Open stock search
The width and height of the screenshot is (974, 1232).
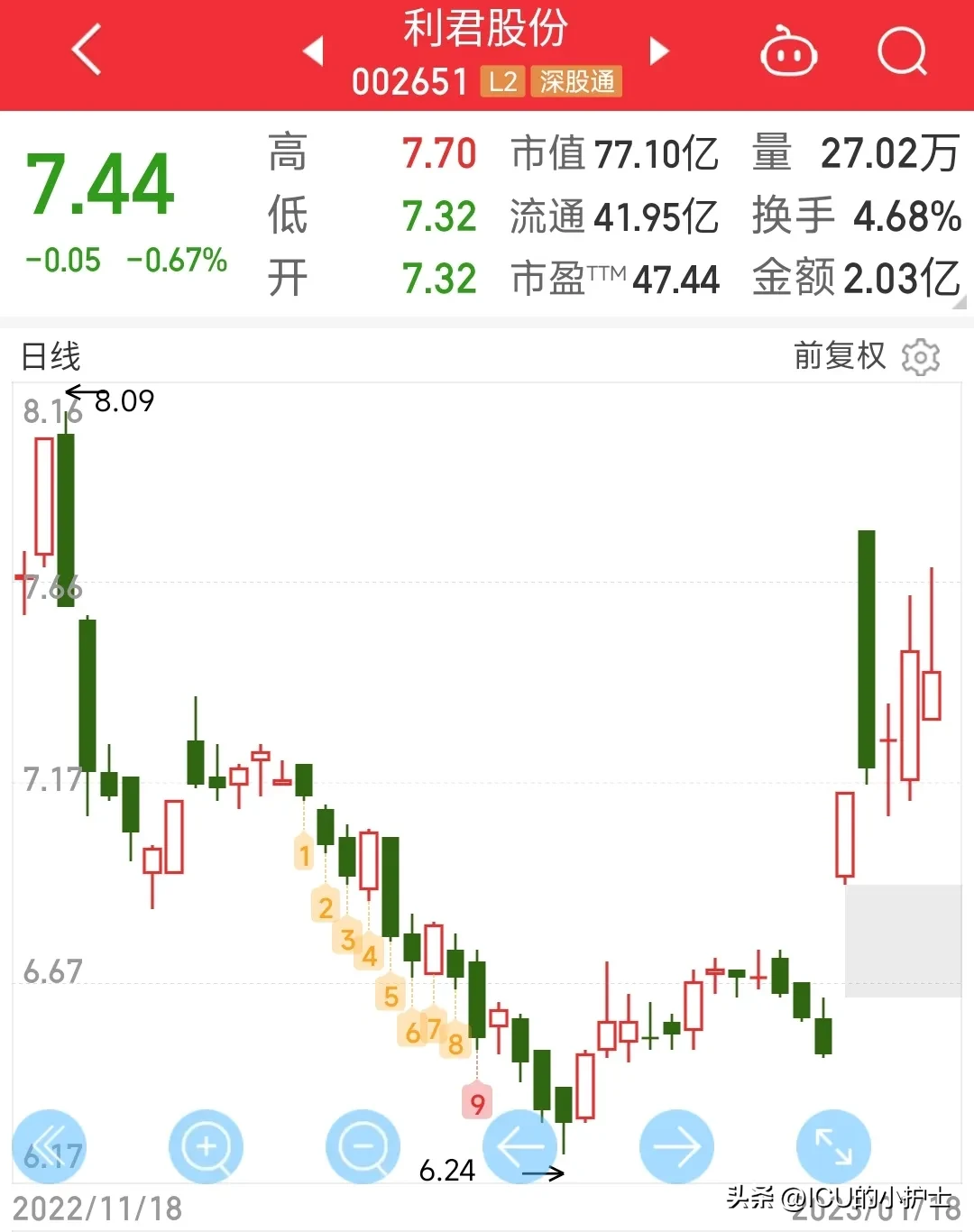902,52
